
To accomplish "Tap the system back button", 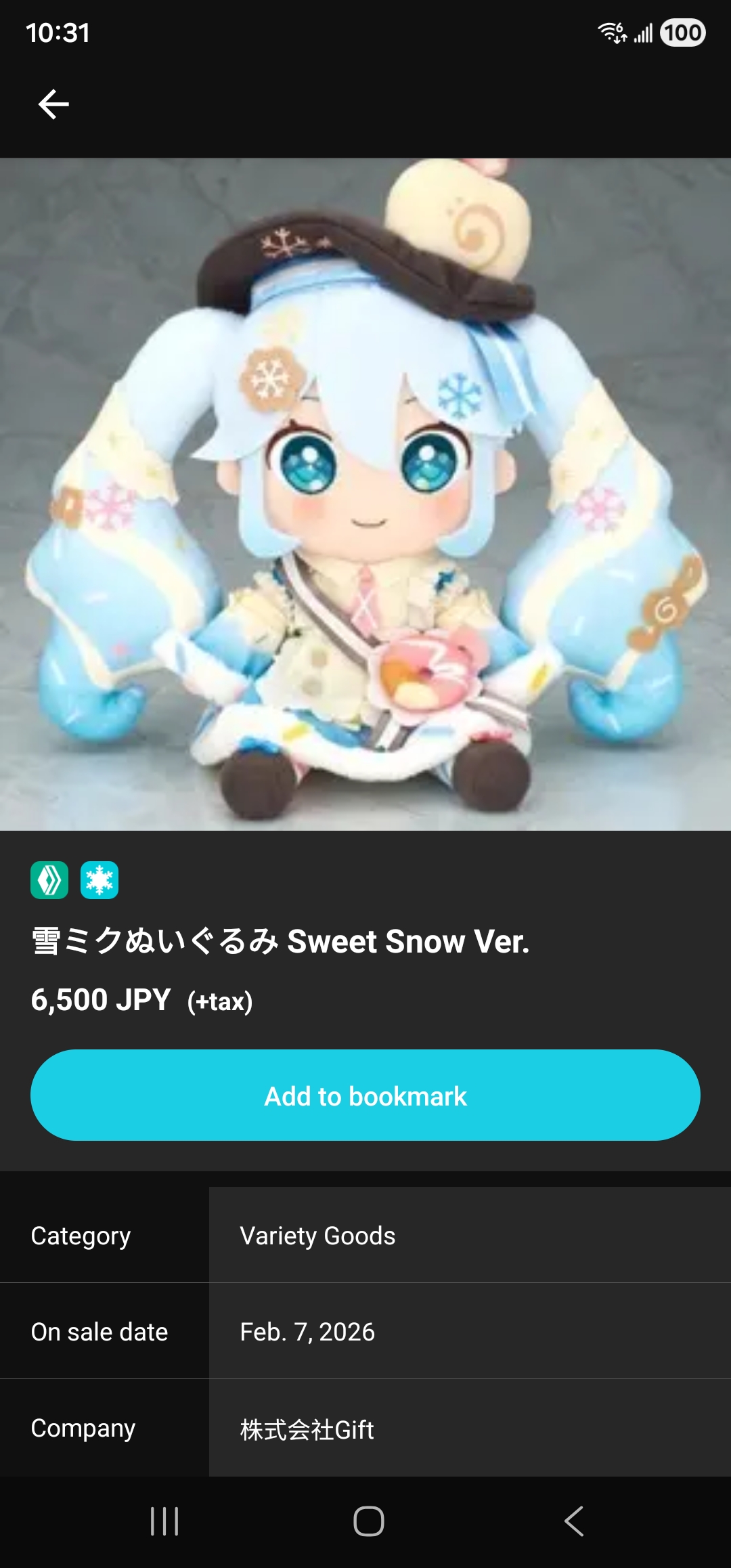I will [573, 1521].
